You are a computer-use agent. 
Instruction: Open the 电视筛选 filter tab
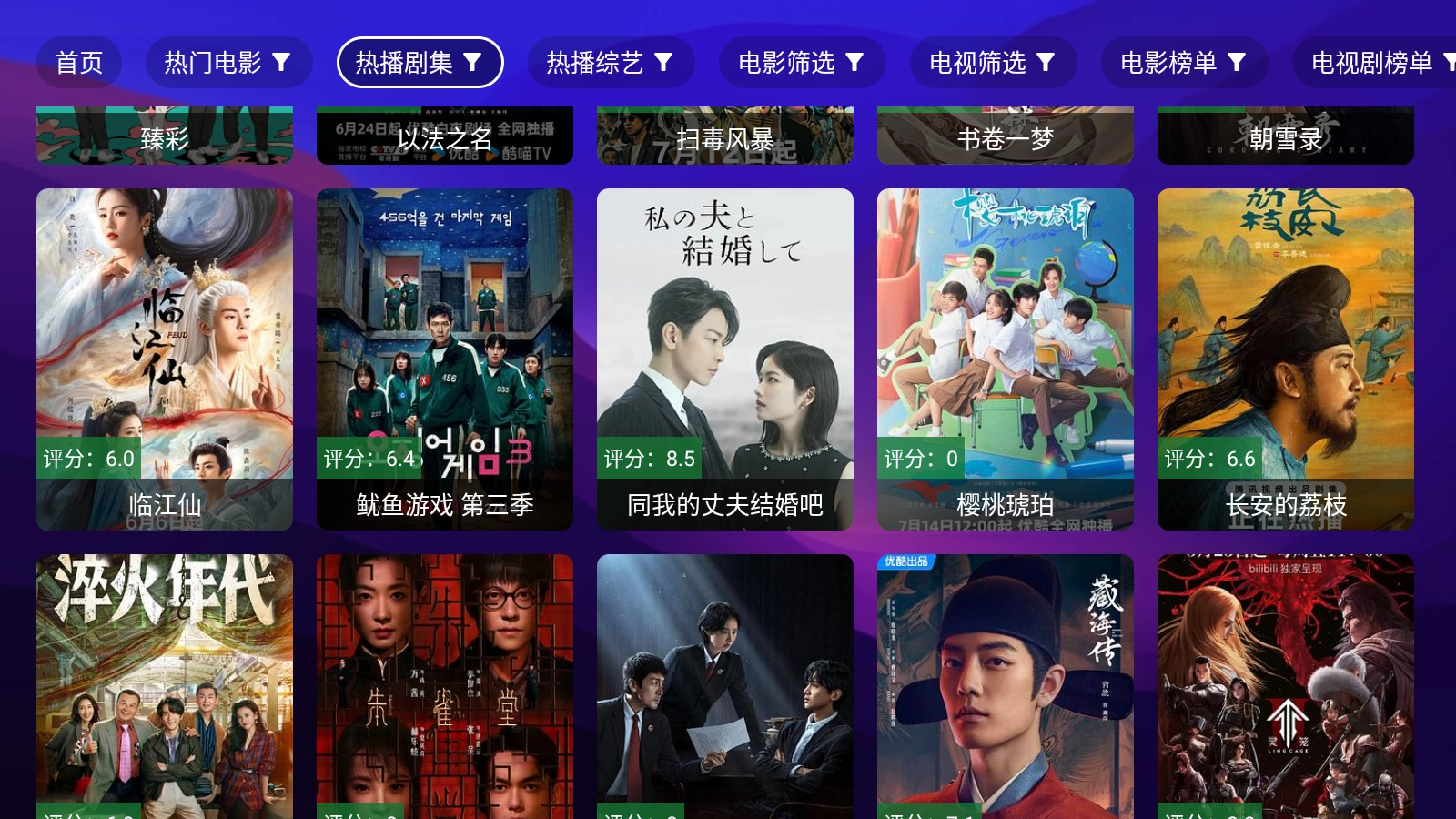[993, 63]
